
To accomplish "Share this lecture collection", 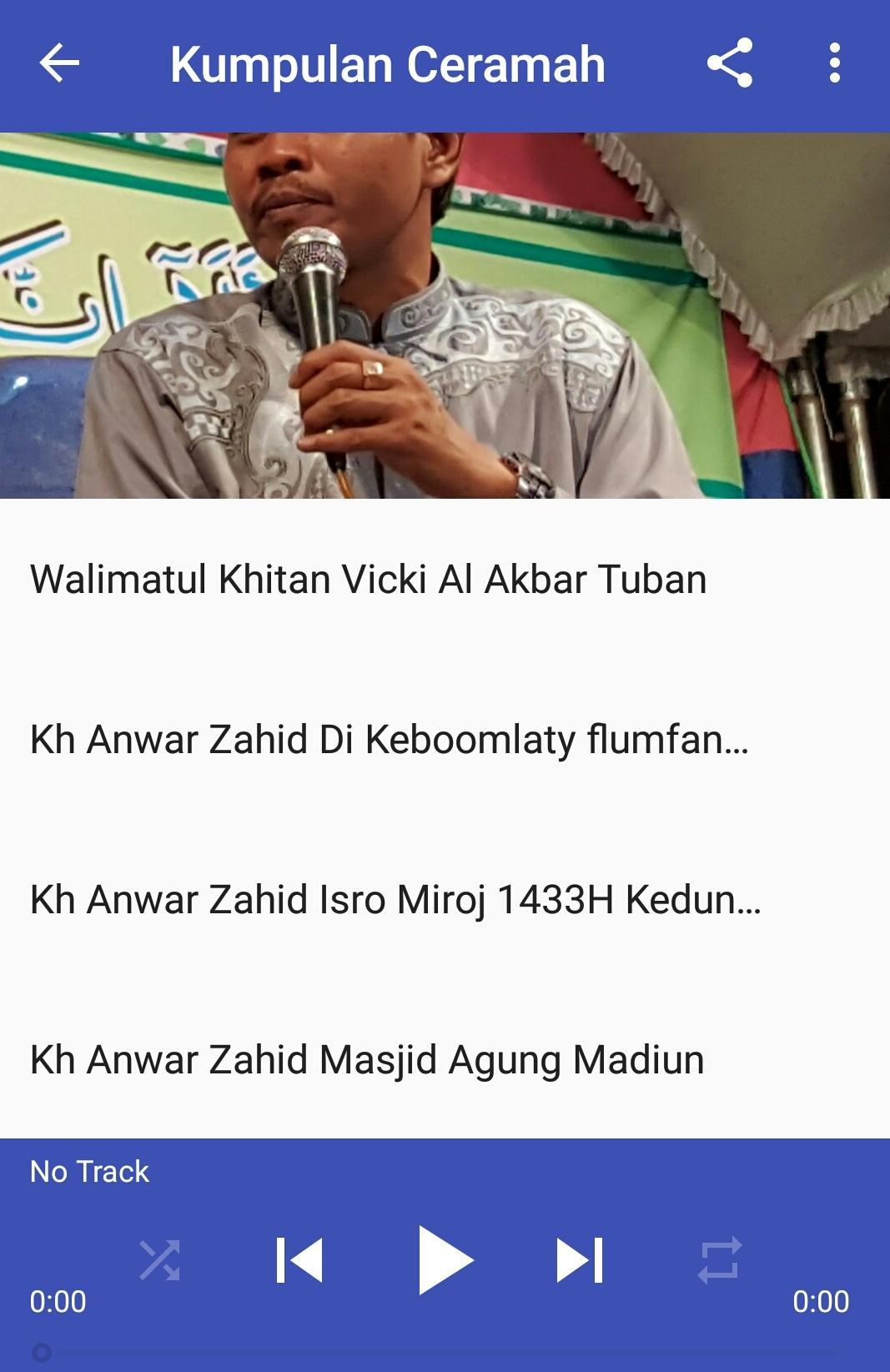I will 730,63.
